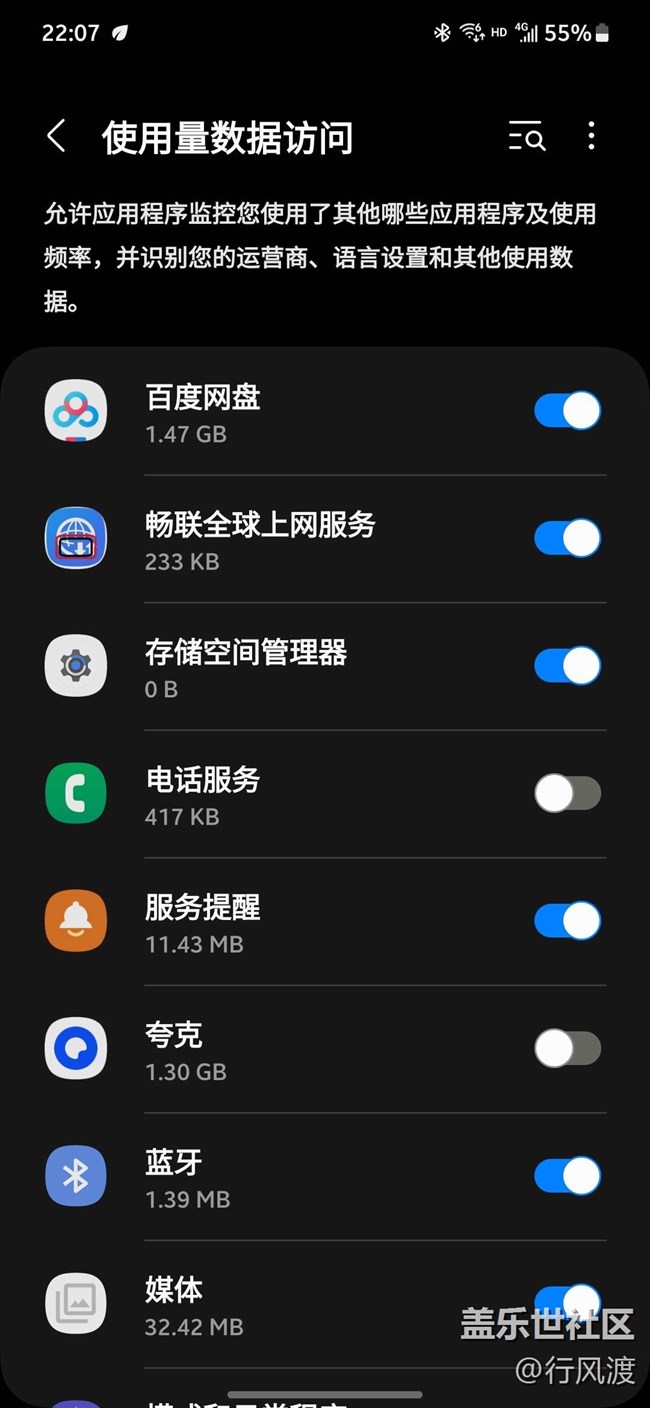The height and width of the screenshot is (1408, 650).
Task: Open the 百度网盘 row
Action: 300,411
